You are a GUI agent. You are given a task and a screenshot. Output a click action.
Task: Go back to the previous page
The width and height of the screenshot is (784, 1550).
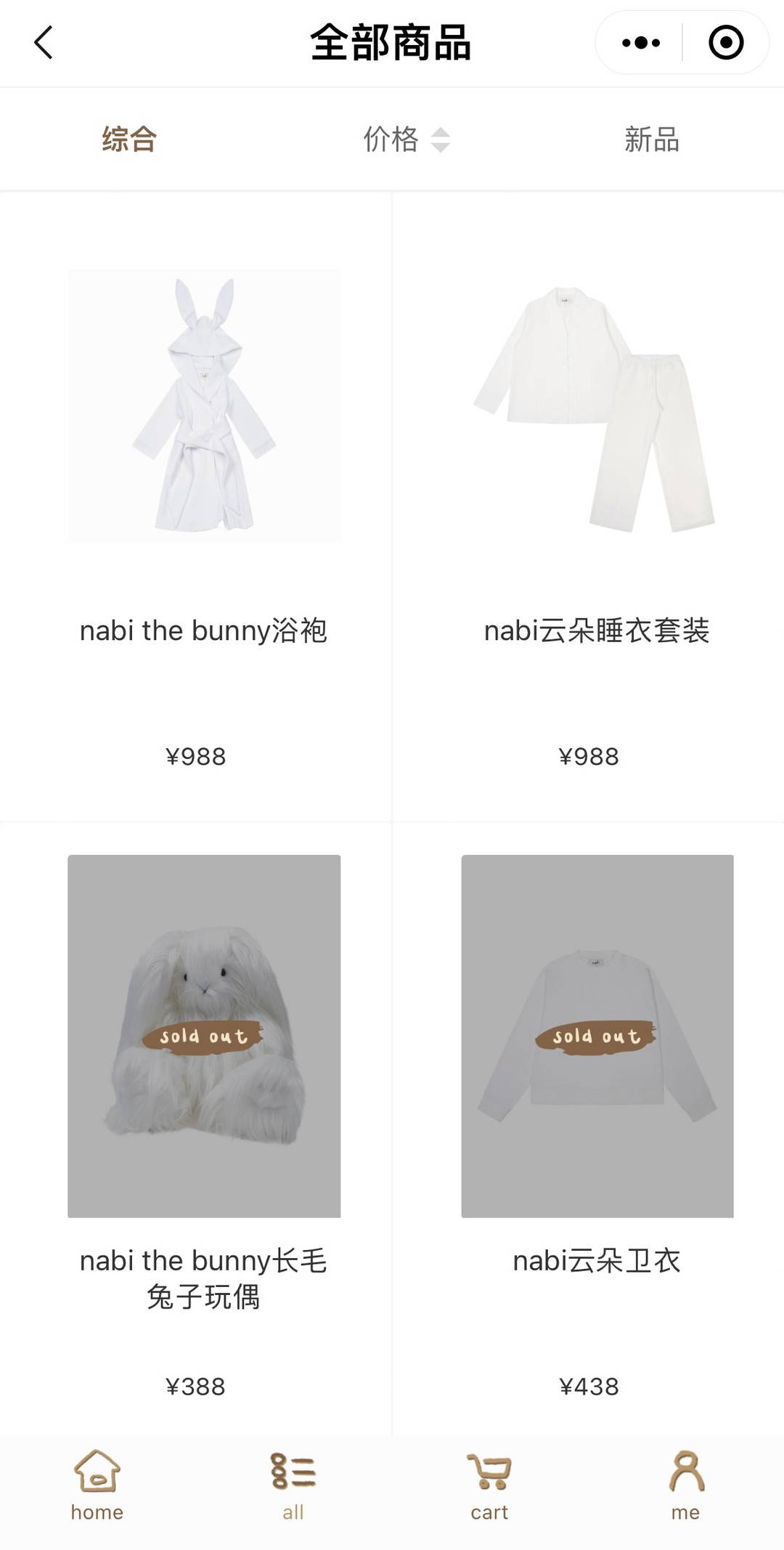pos(44,43)
